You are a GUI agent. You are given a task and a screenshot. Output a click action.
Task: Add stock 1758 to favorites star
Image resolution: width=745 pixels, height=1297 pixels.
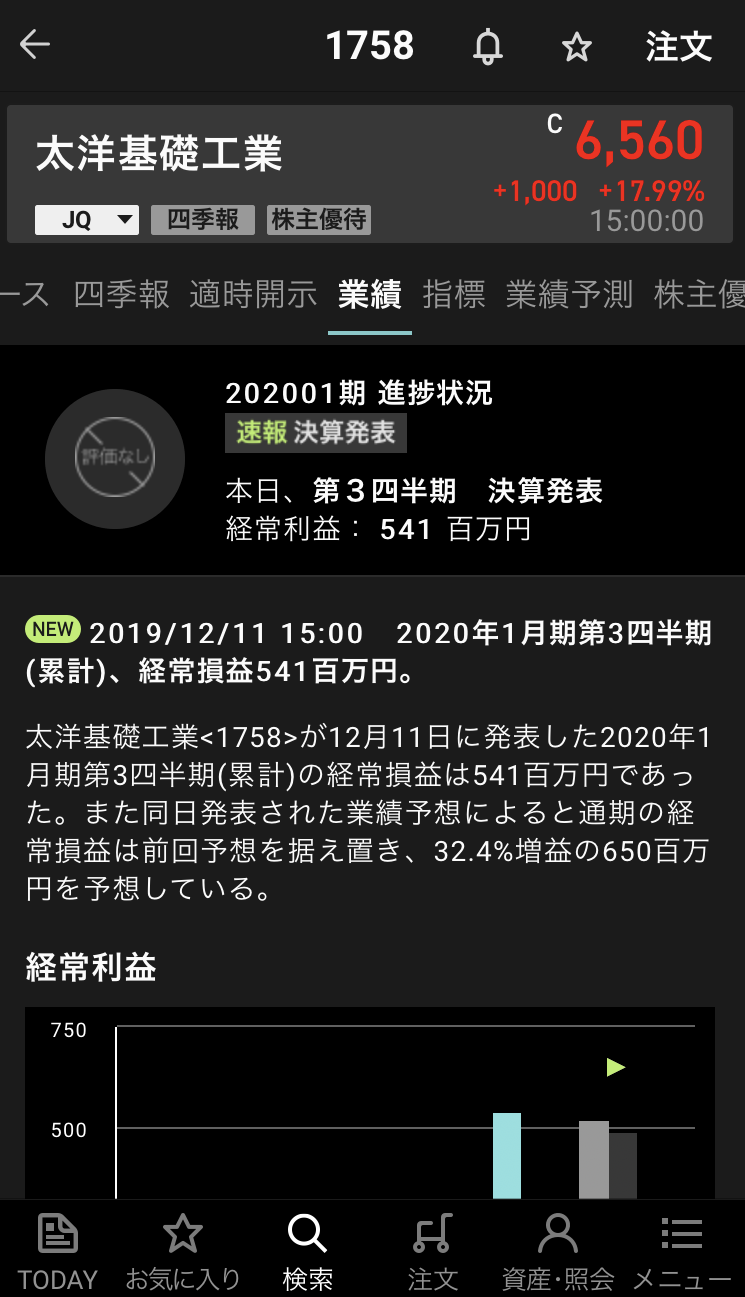click(577, 46)
